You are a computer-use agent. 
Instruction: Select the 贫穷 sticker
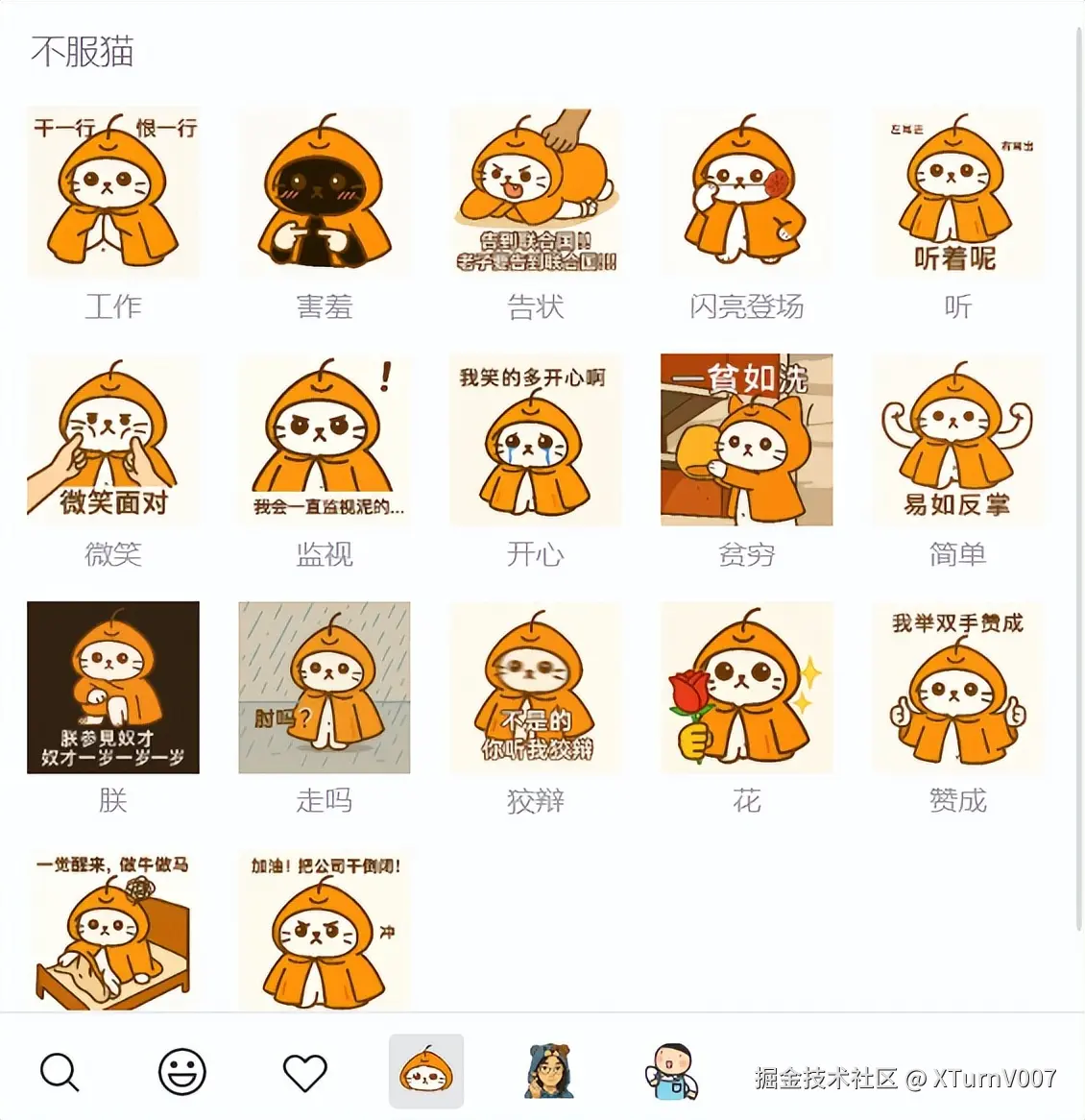[747, 440]
